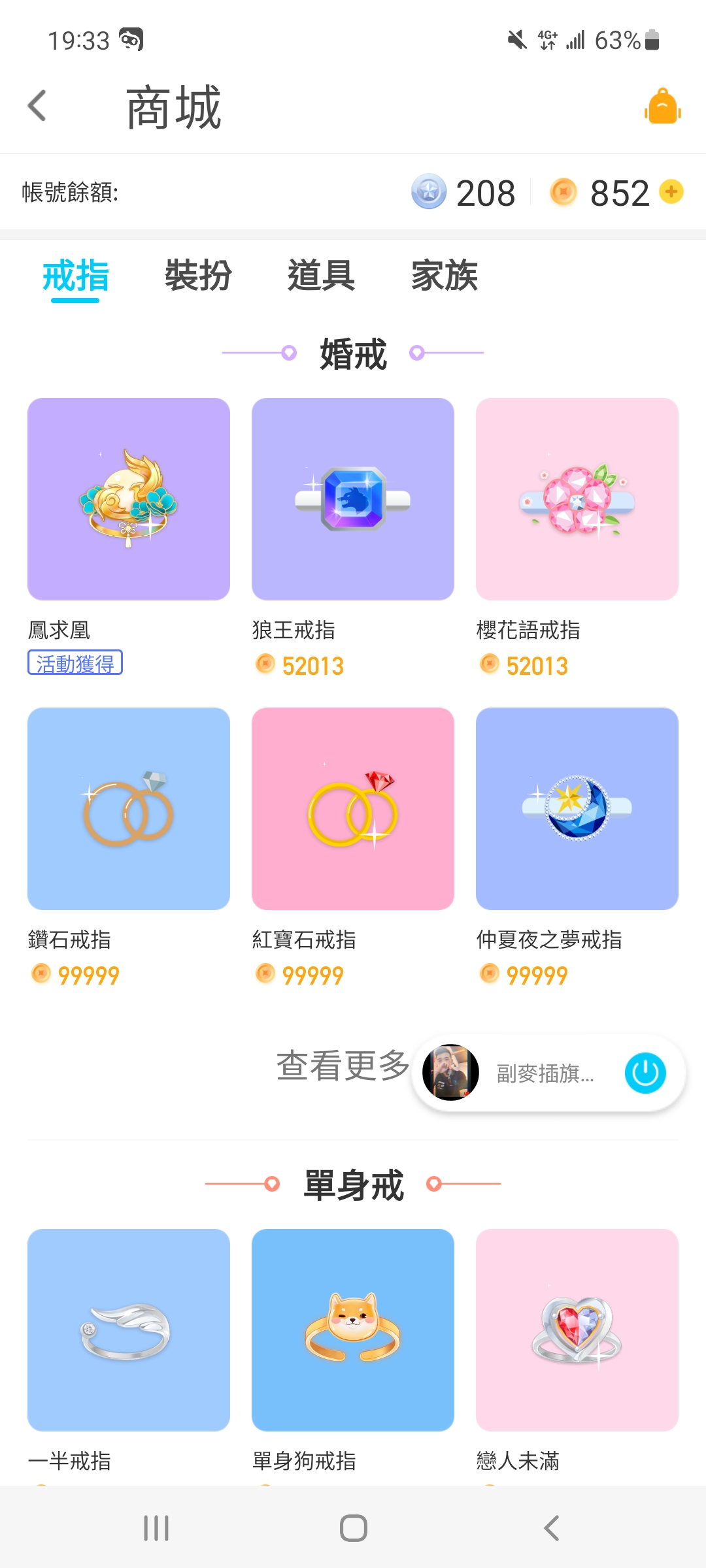Viewport: 706px width, 1568px height.
Task: View the 單身狗戒指 ring
Action: pyautogui.click(x=353, y=1330)
